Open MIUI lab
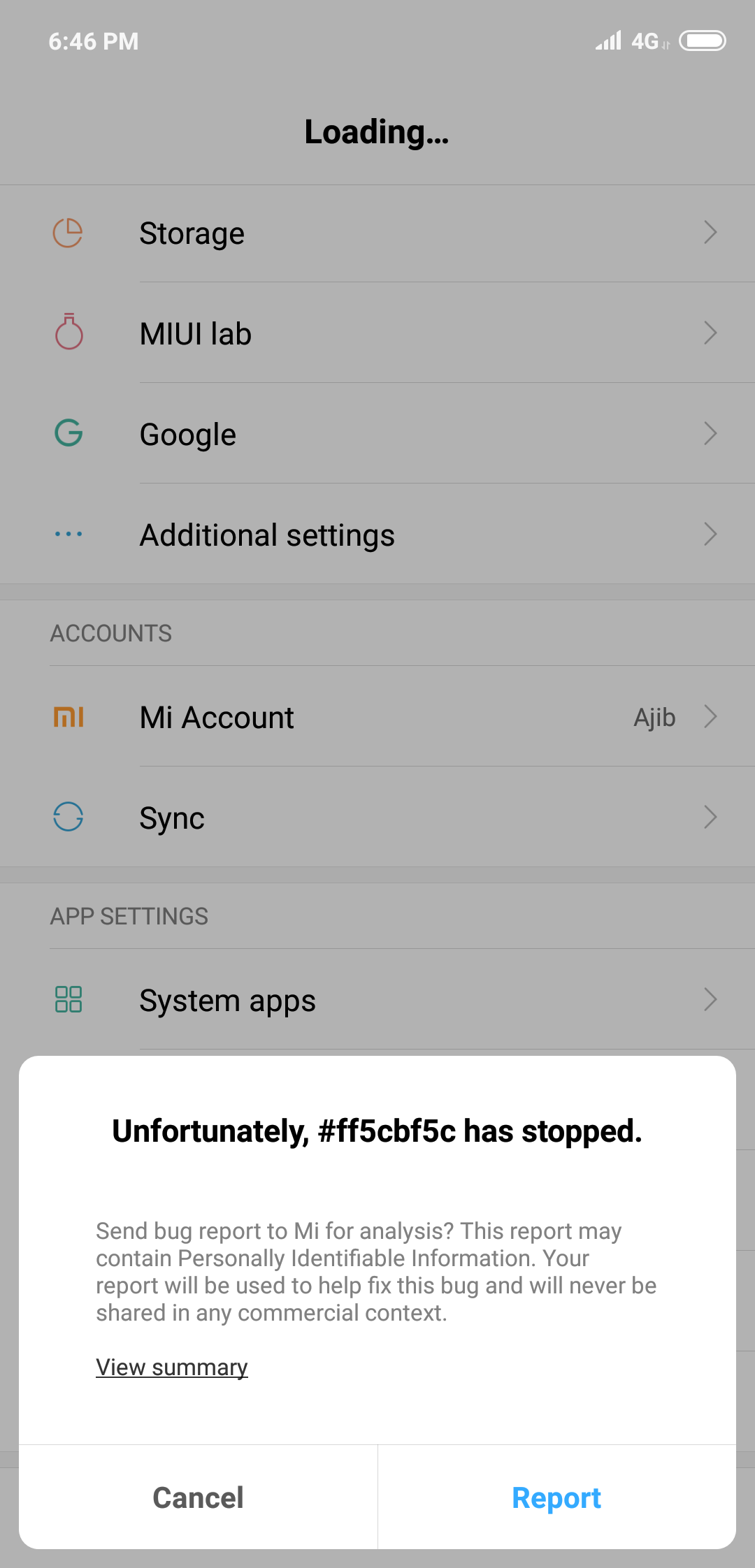 377,333
